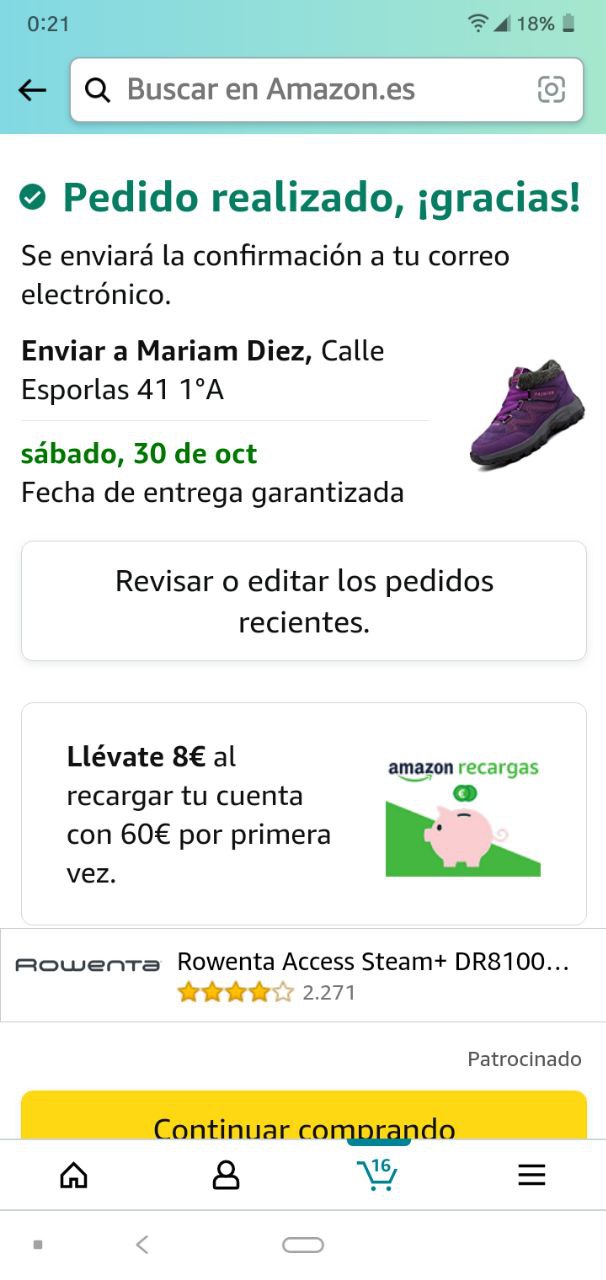
Task: Switch to the Home tab
Action: tap(74, 1175)
